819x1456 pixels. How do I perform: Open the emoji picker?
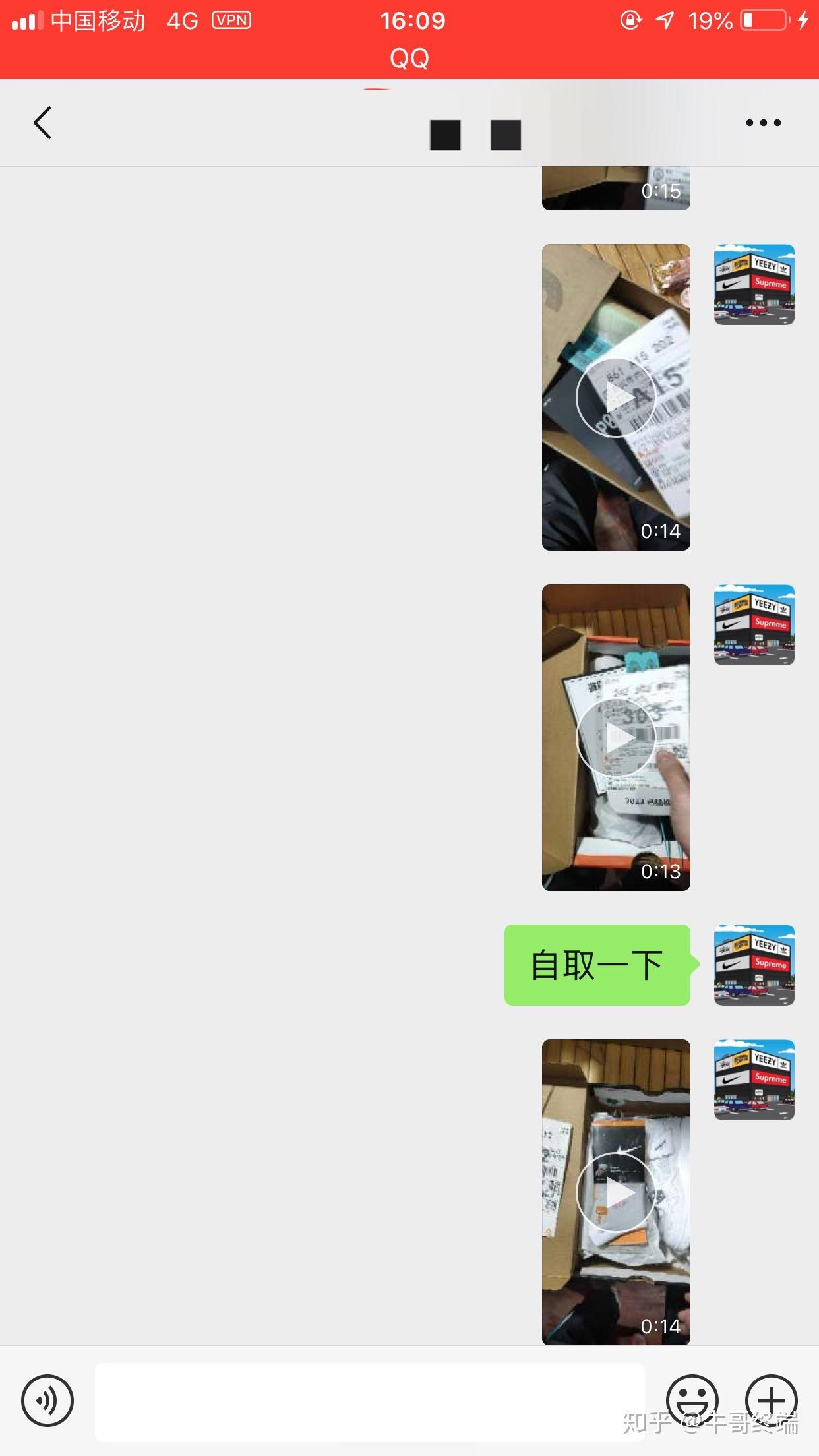(x=692, y=1399)
